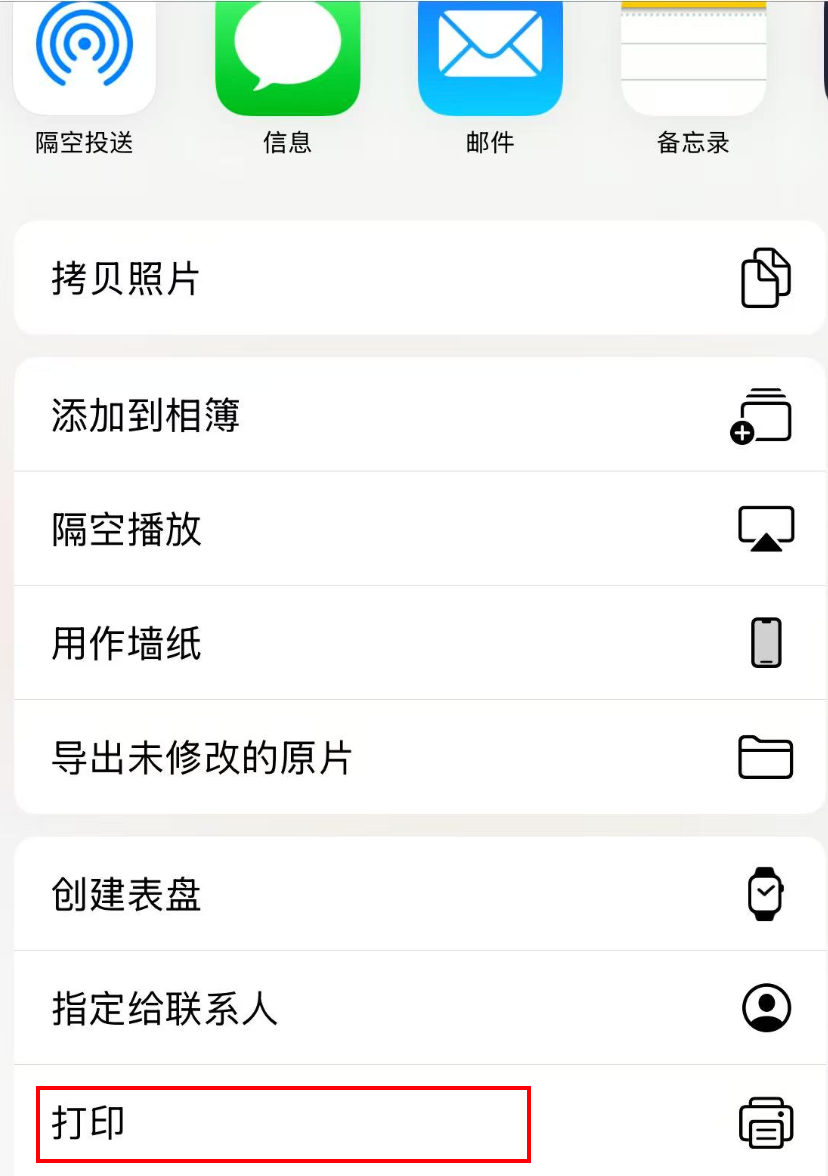
Task: Send the photo with 邮件
Action: coord(490,58)
